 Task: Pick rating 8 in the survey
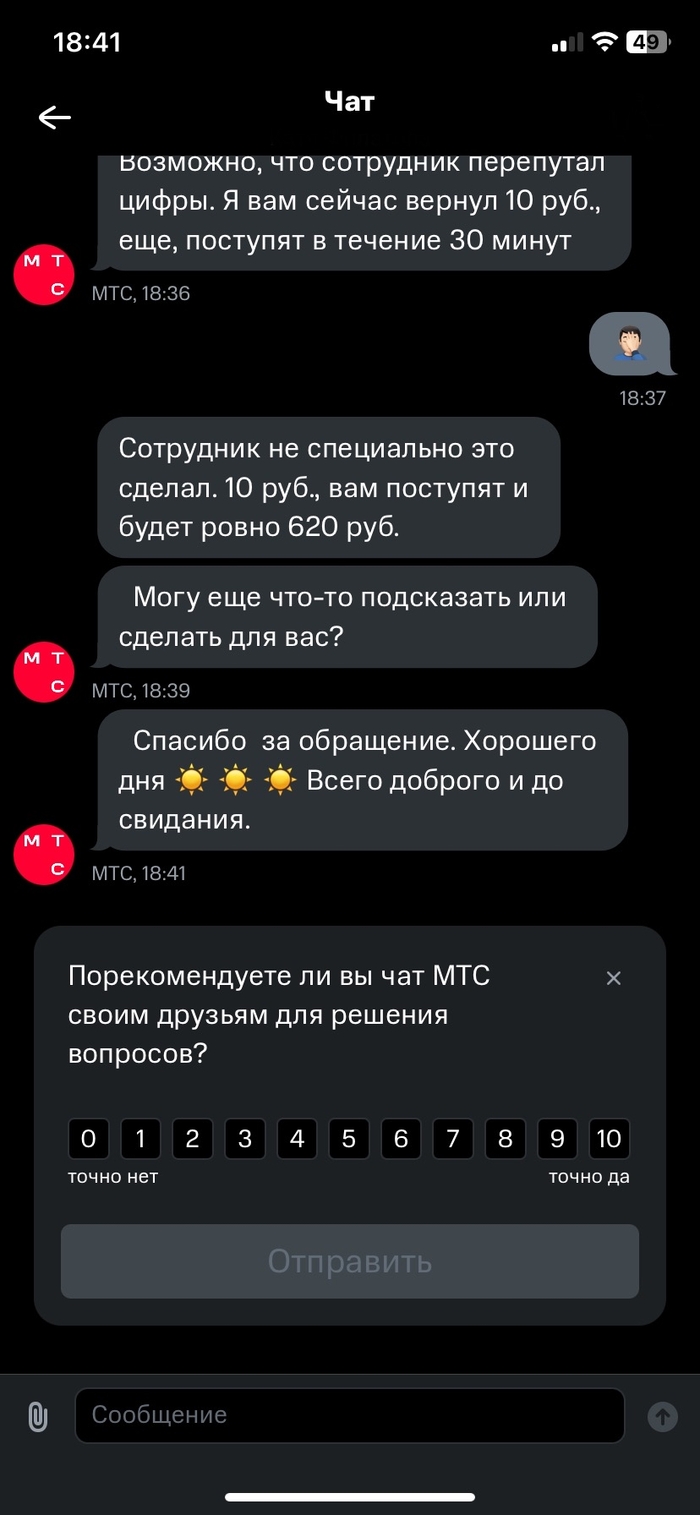click(505, 1139)
